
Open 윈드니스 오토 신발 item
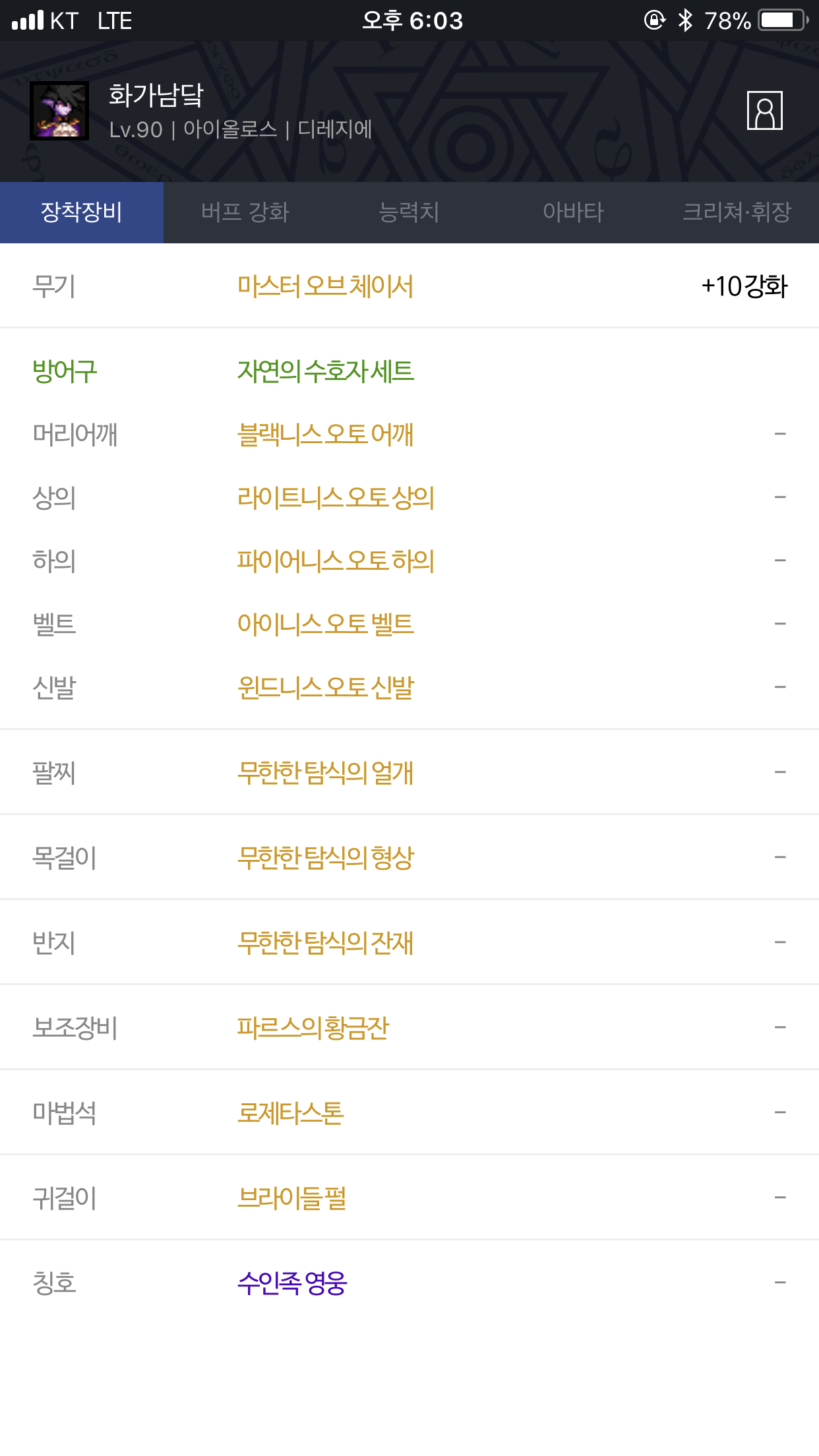coord(325,688)
